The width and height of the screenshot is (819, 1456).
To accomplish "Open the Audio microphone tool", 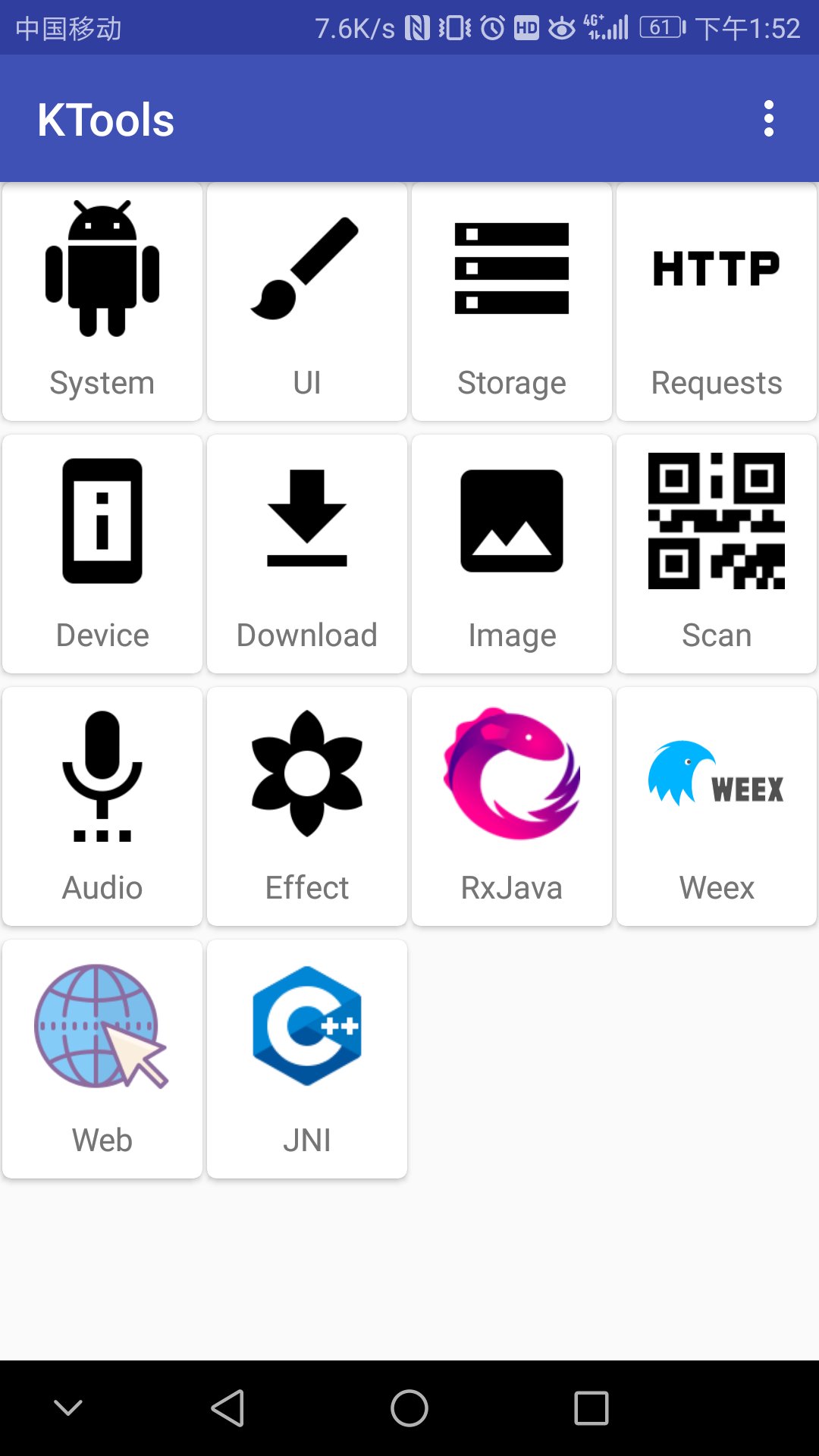I will tap(102, 806).
